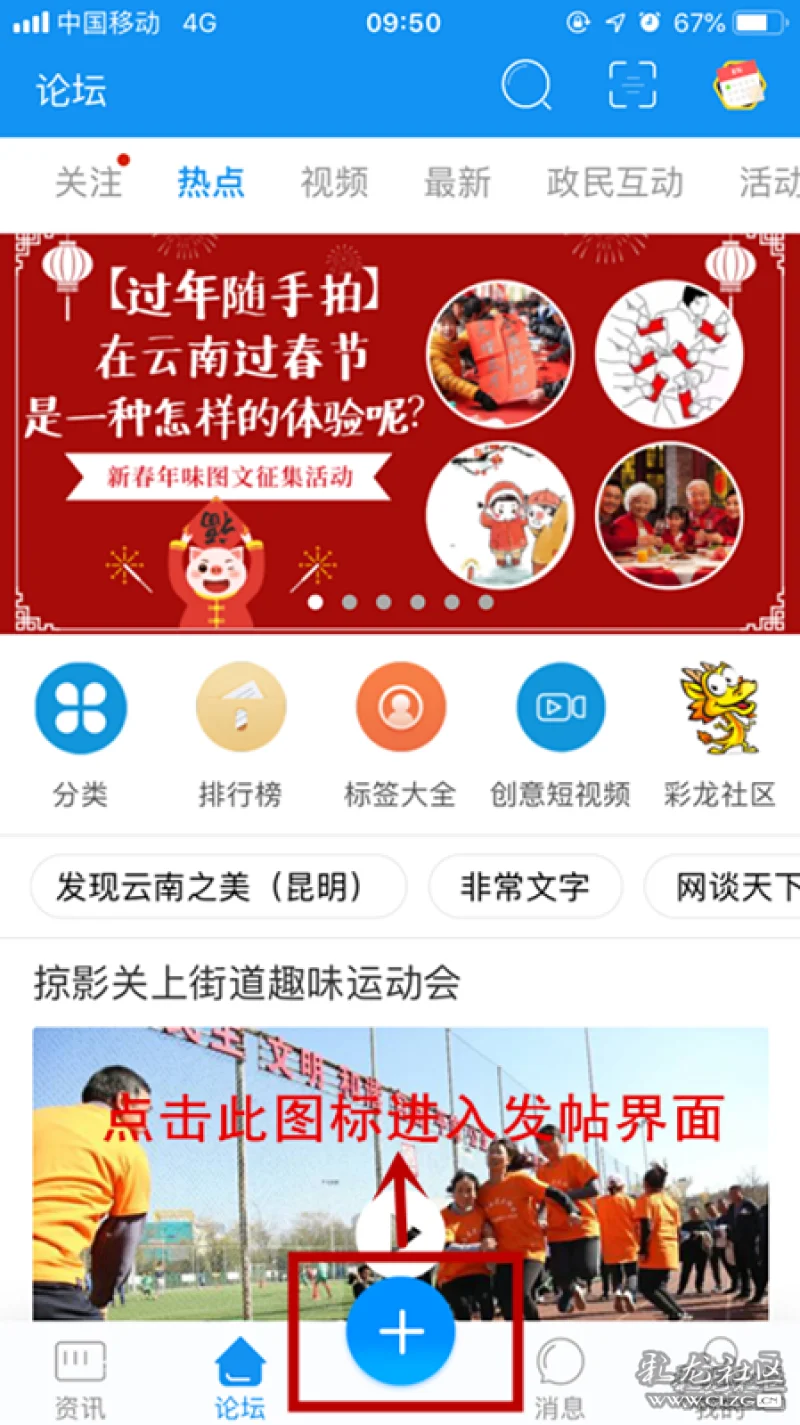Switch to the 视频 tab

(x=334, y=183)
